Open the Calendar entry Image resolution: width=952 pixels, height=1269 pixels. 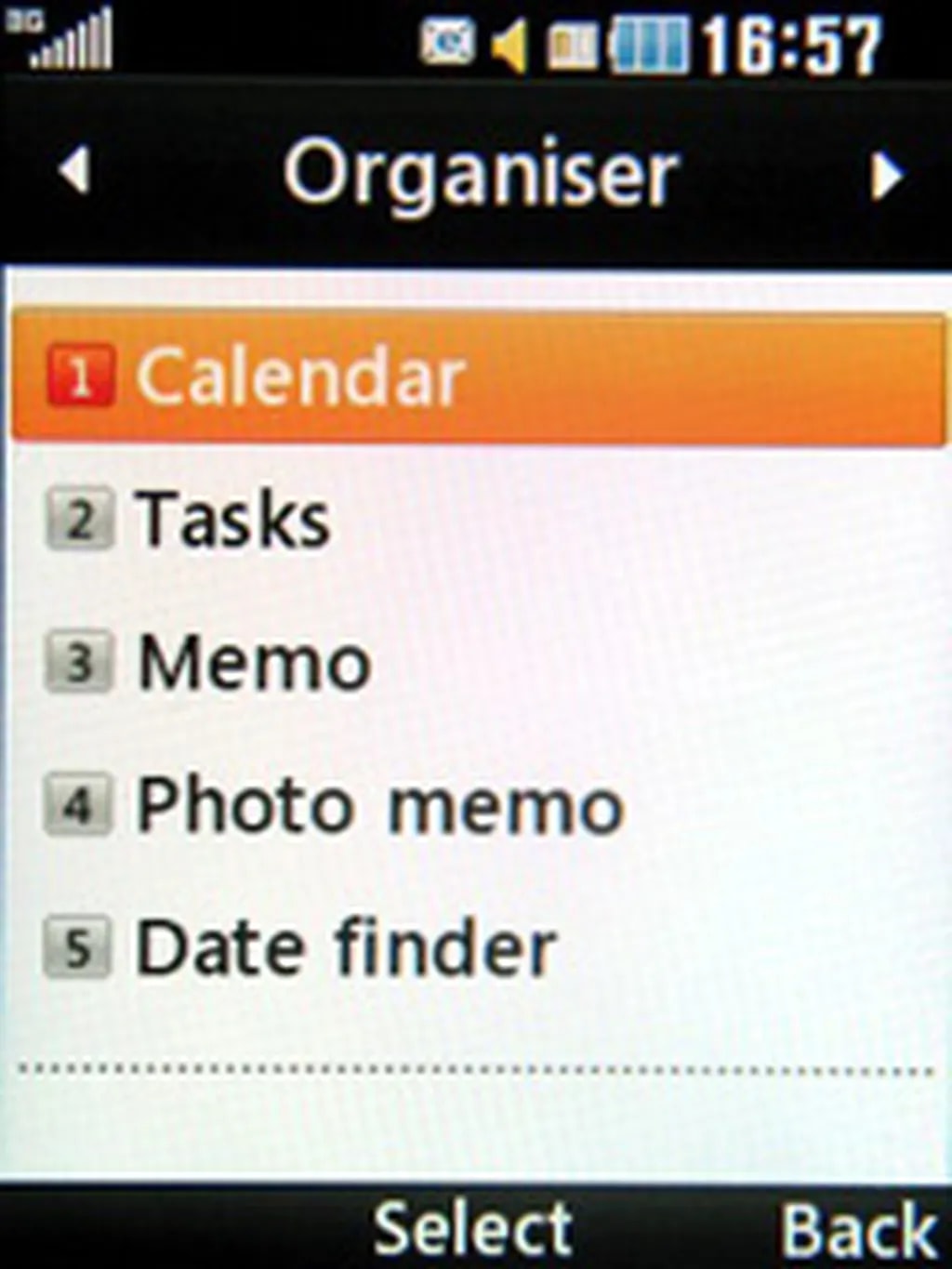(299, 378)
